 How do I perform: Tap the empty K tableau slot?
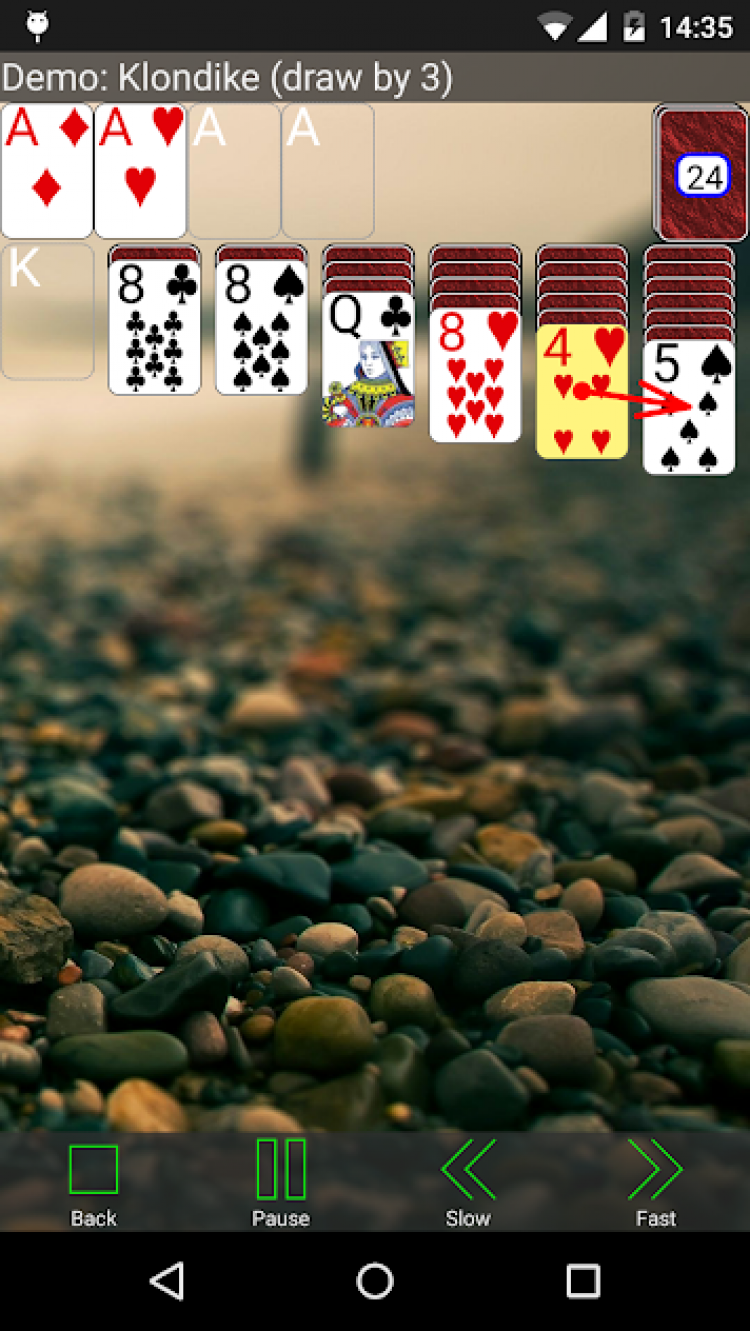tap(47, 312)
